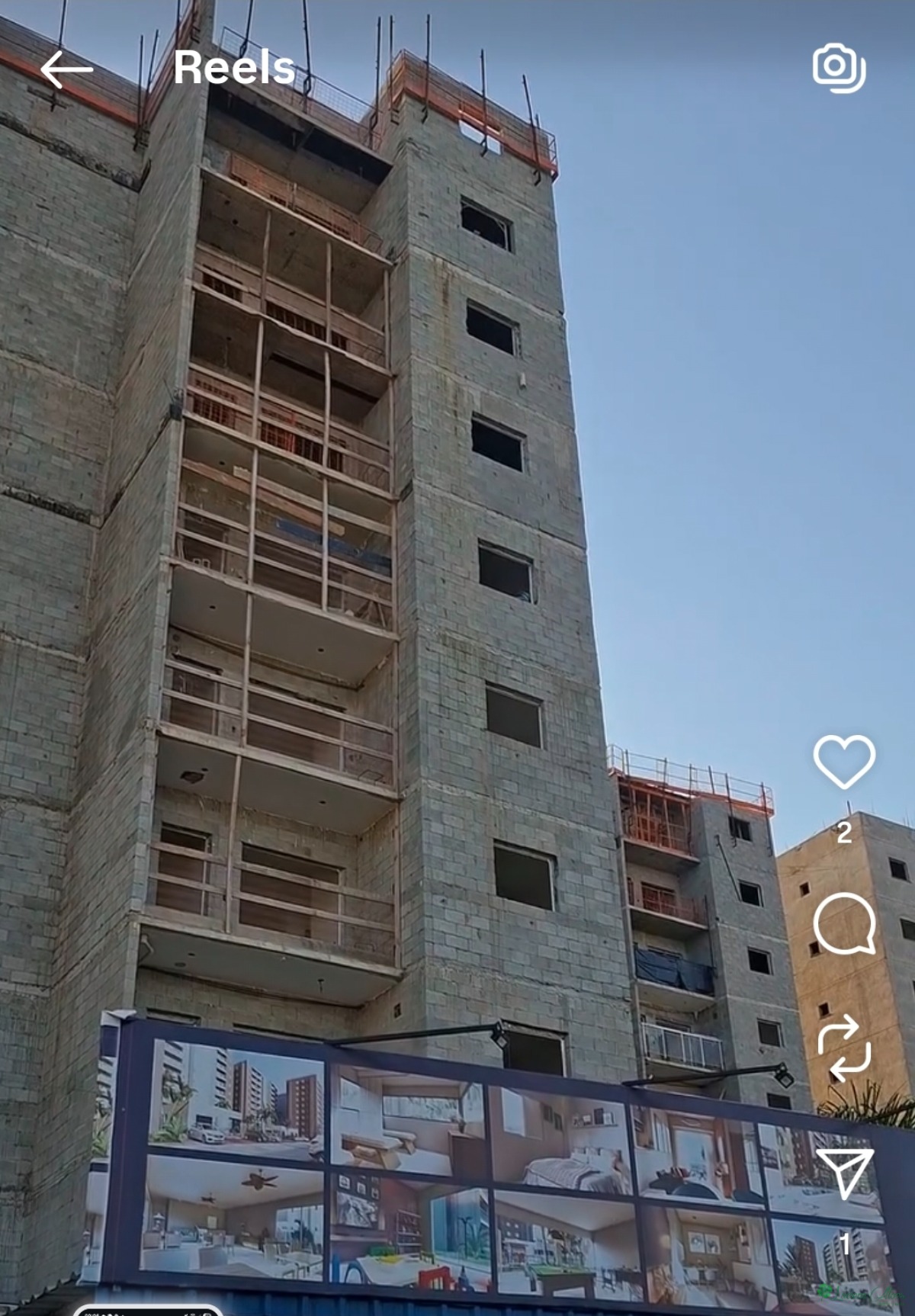Repost this reel
The width and height of the screenshot is (915, 1316).
coord(844,1048)
